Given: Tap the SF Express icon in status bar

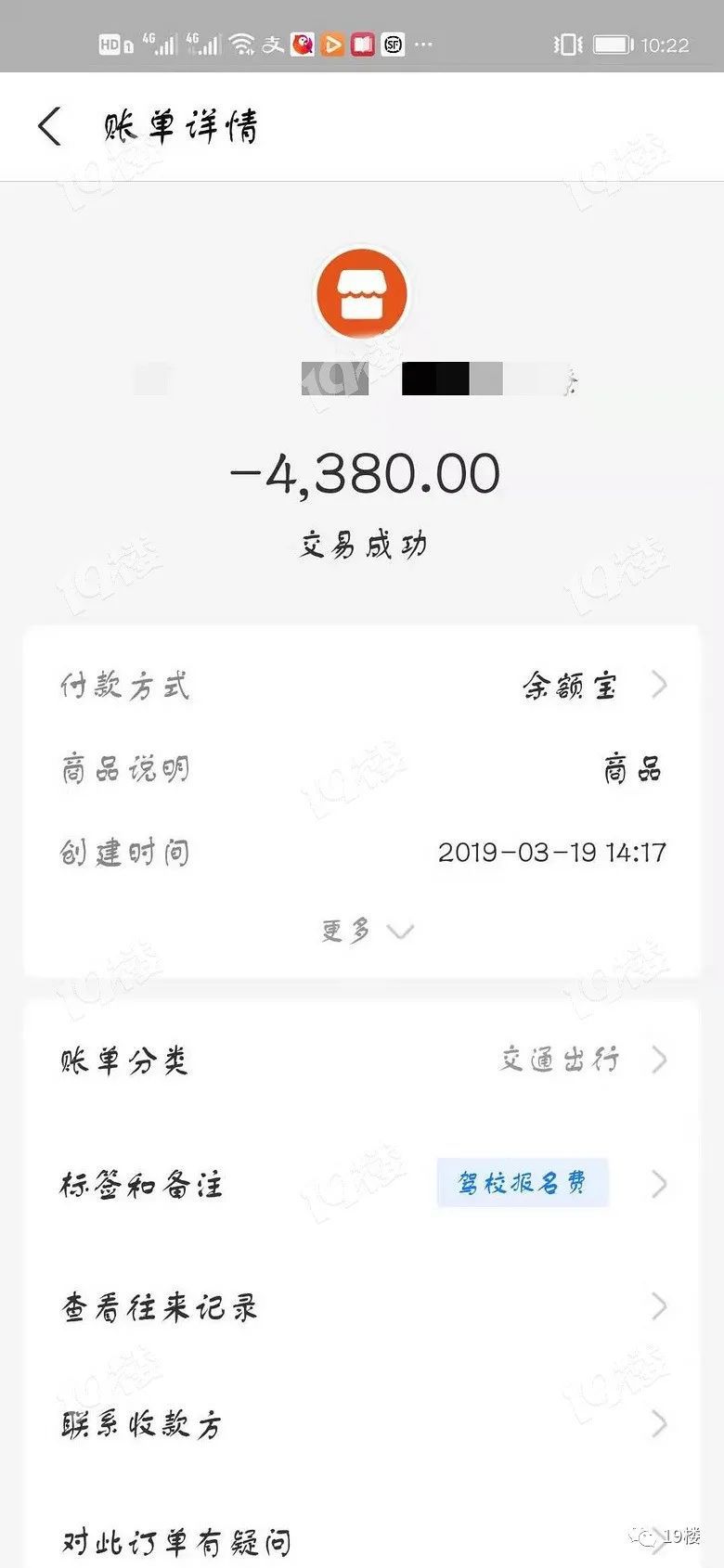Looking at the screenshot, I should [393, 44].
